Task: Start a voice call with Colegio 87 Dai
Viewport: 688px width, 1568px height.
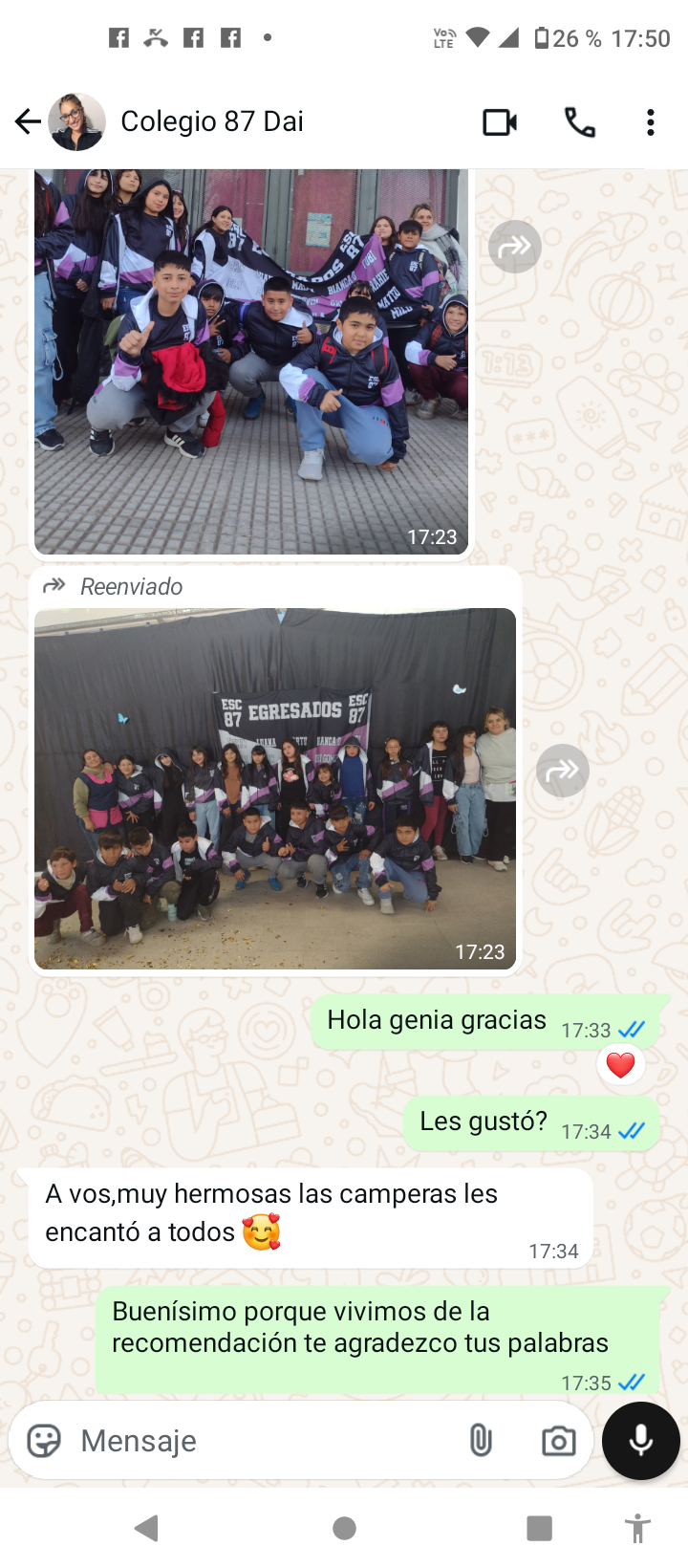Action: pyautogui.click(x=580, y=122)
